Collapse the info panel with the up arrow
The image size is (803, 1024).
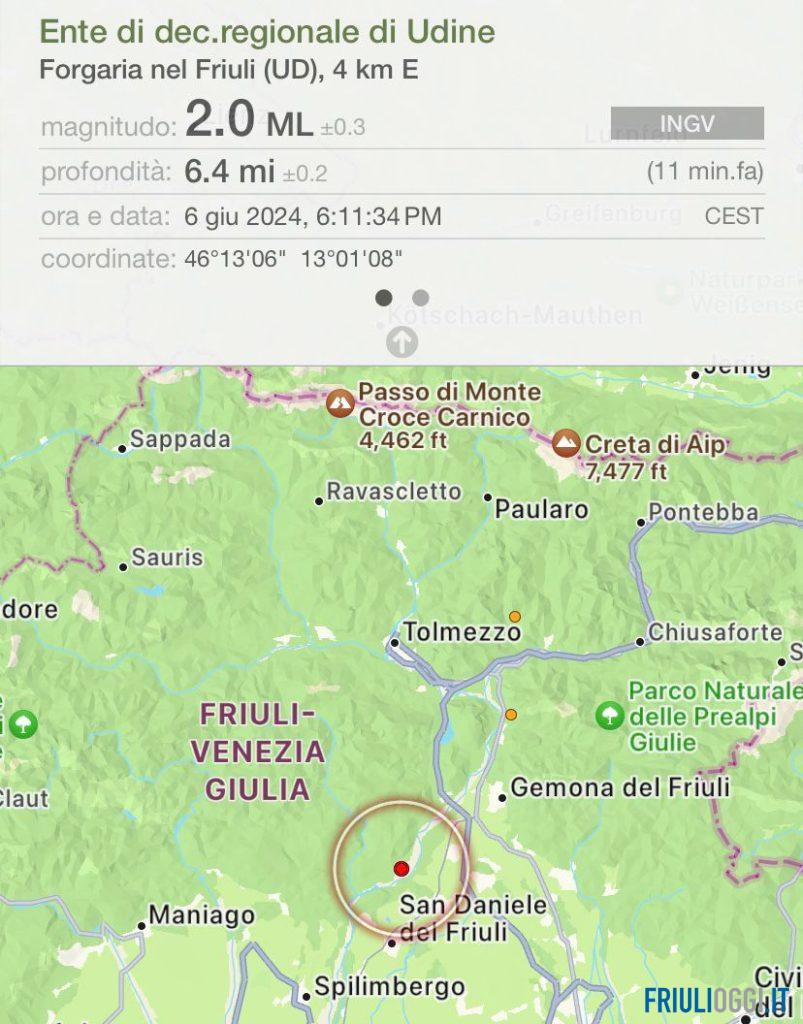point(401,342)
